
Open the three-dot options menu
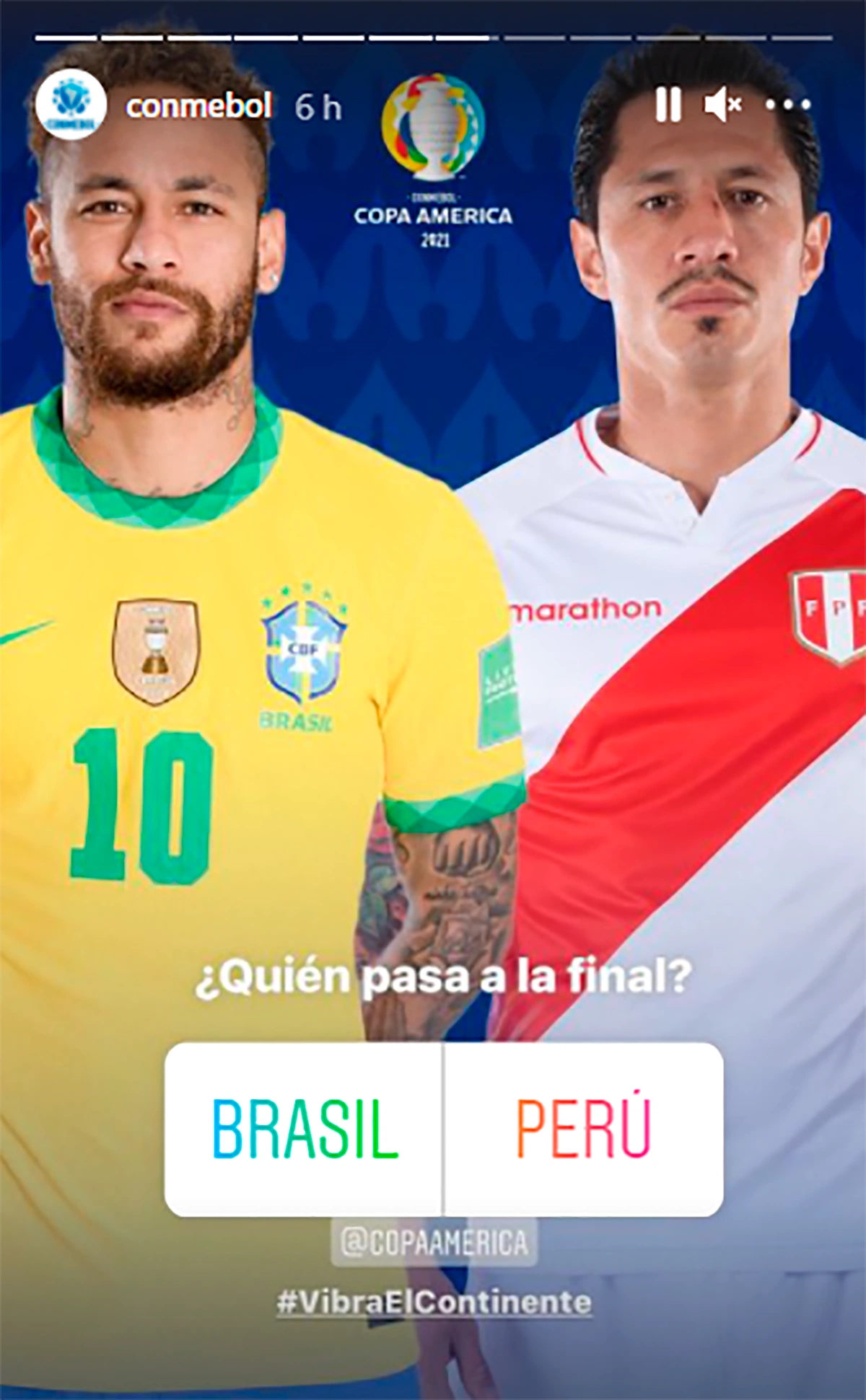[x=788, y=105]
